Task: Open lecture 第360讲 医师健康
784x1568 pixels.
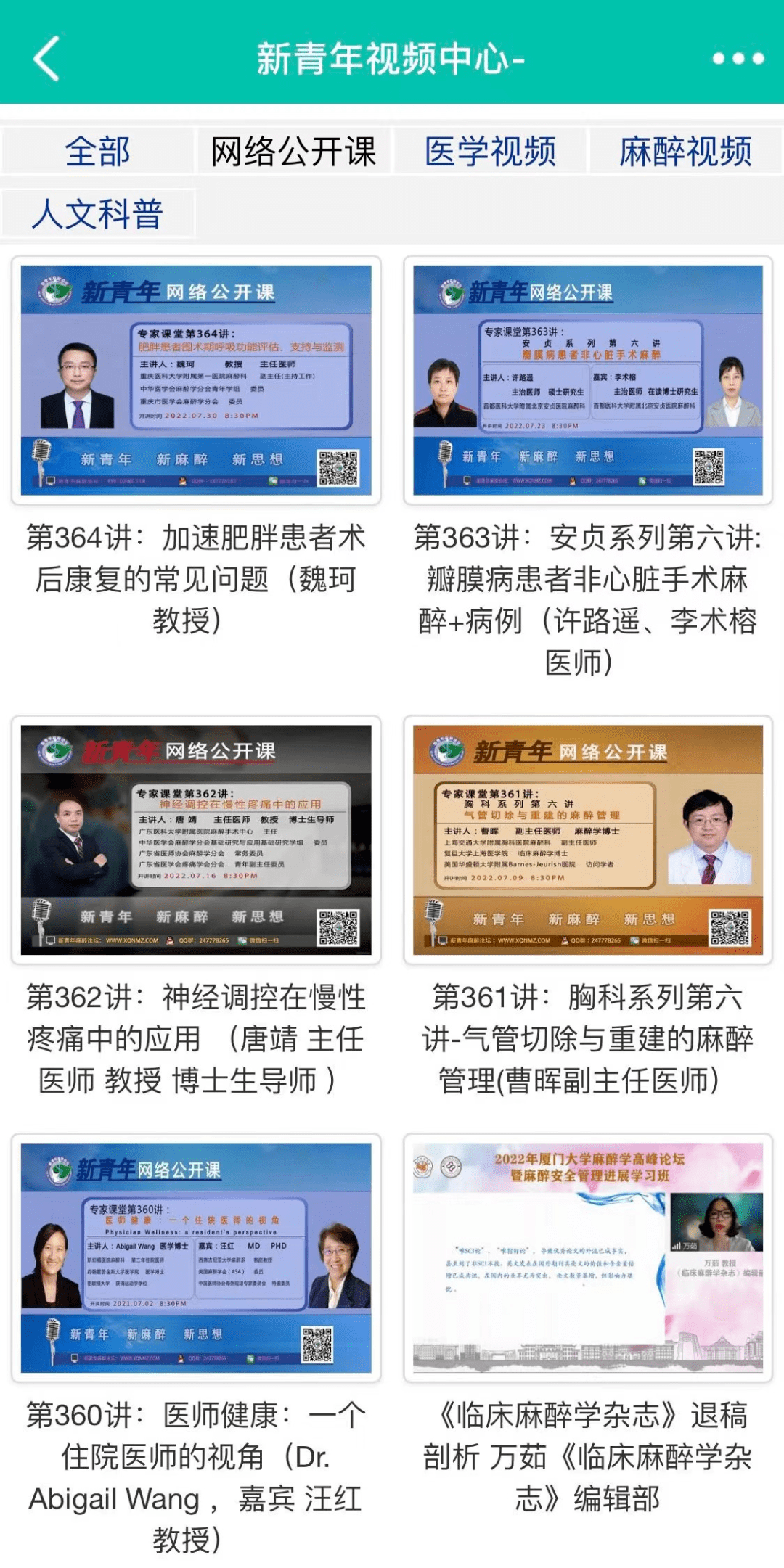Action: (x=196, y=1257)
